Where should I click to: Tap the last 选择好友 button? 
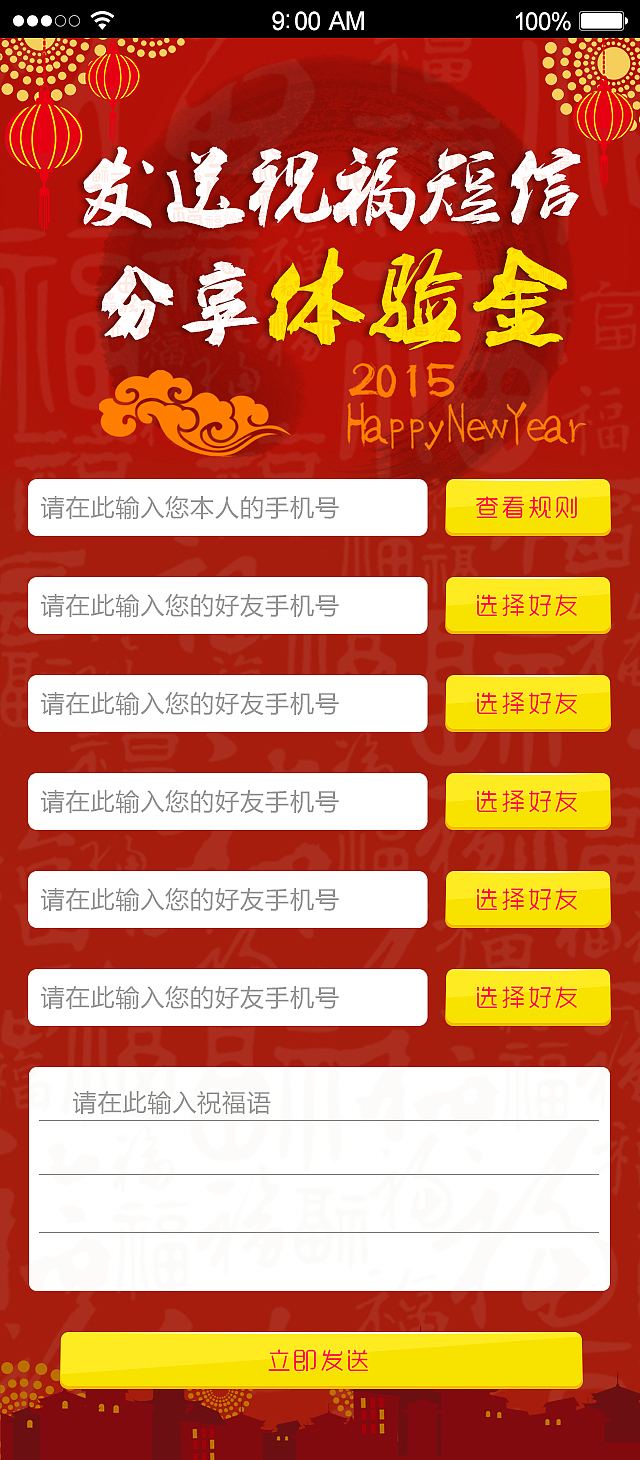(527, 998)
